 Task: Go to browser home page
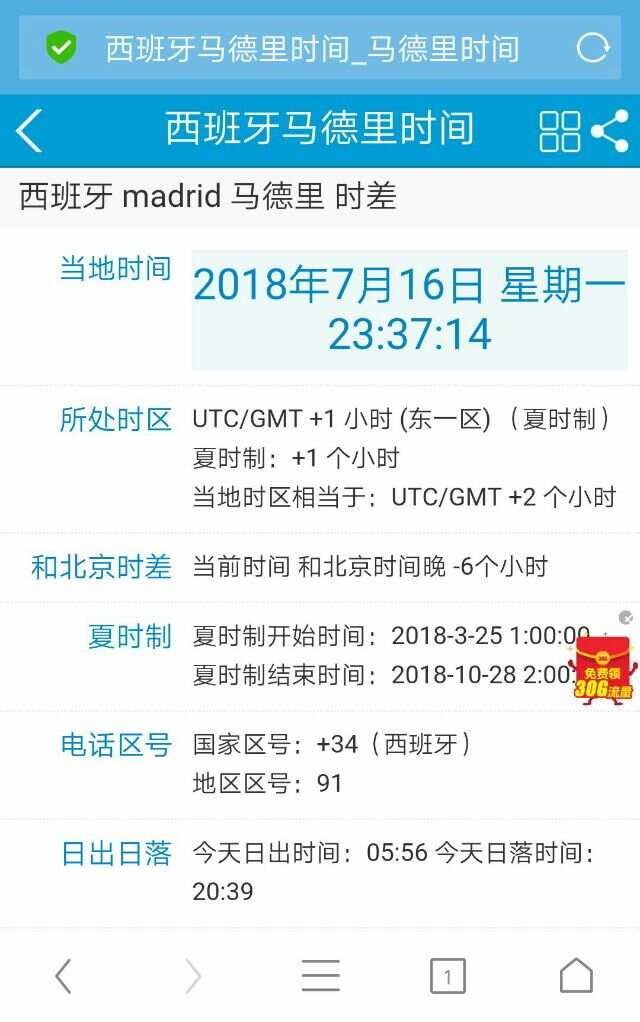pos(576,976)
